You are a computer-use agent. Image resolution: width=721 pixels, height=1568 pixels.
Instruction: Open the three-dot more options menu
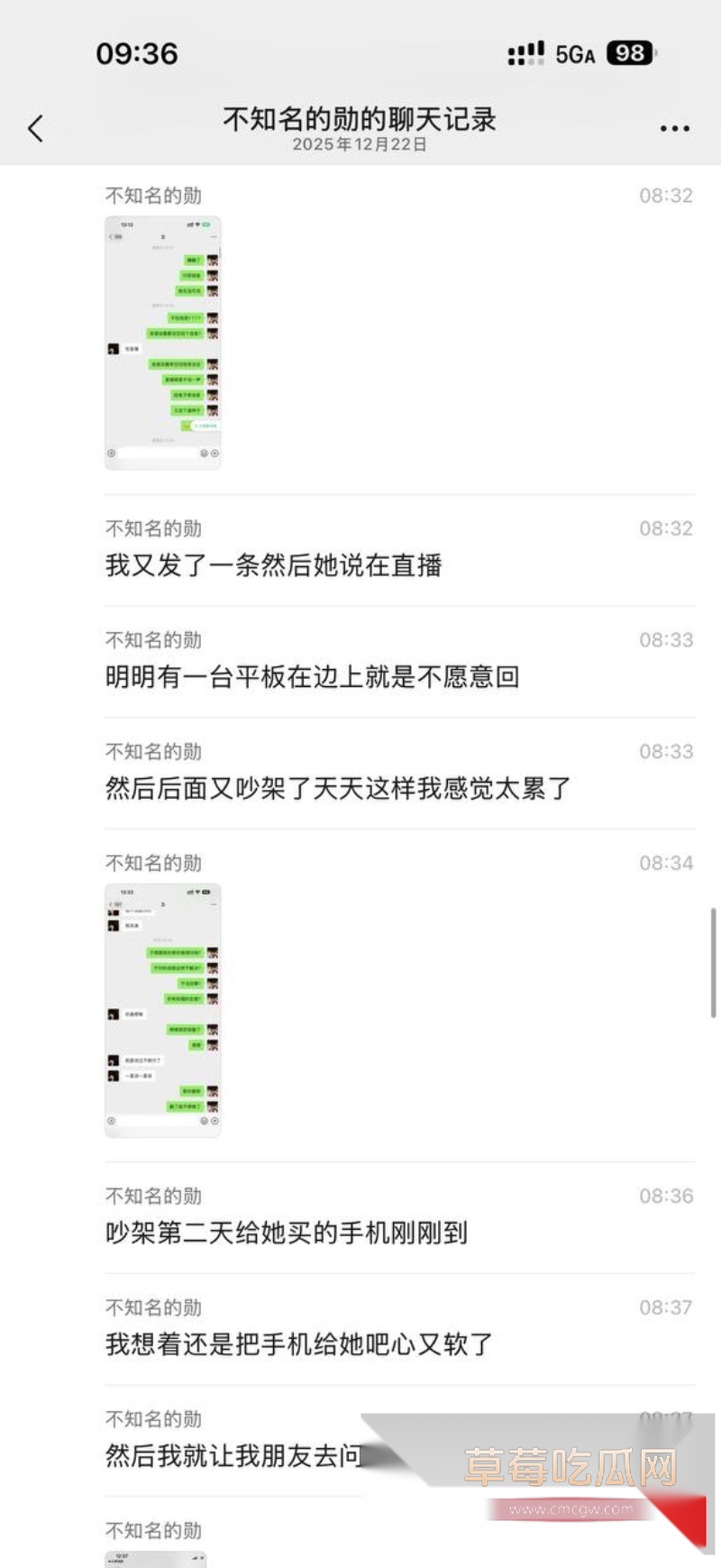(674, 128)
